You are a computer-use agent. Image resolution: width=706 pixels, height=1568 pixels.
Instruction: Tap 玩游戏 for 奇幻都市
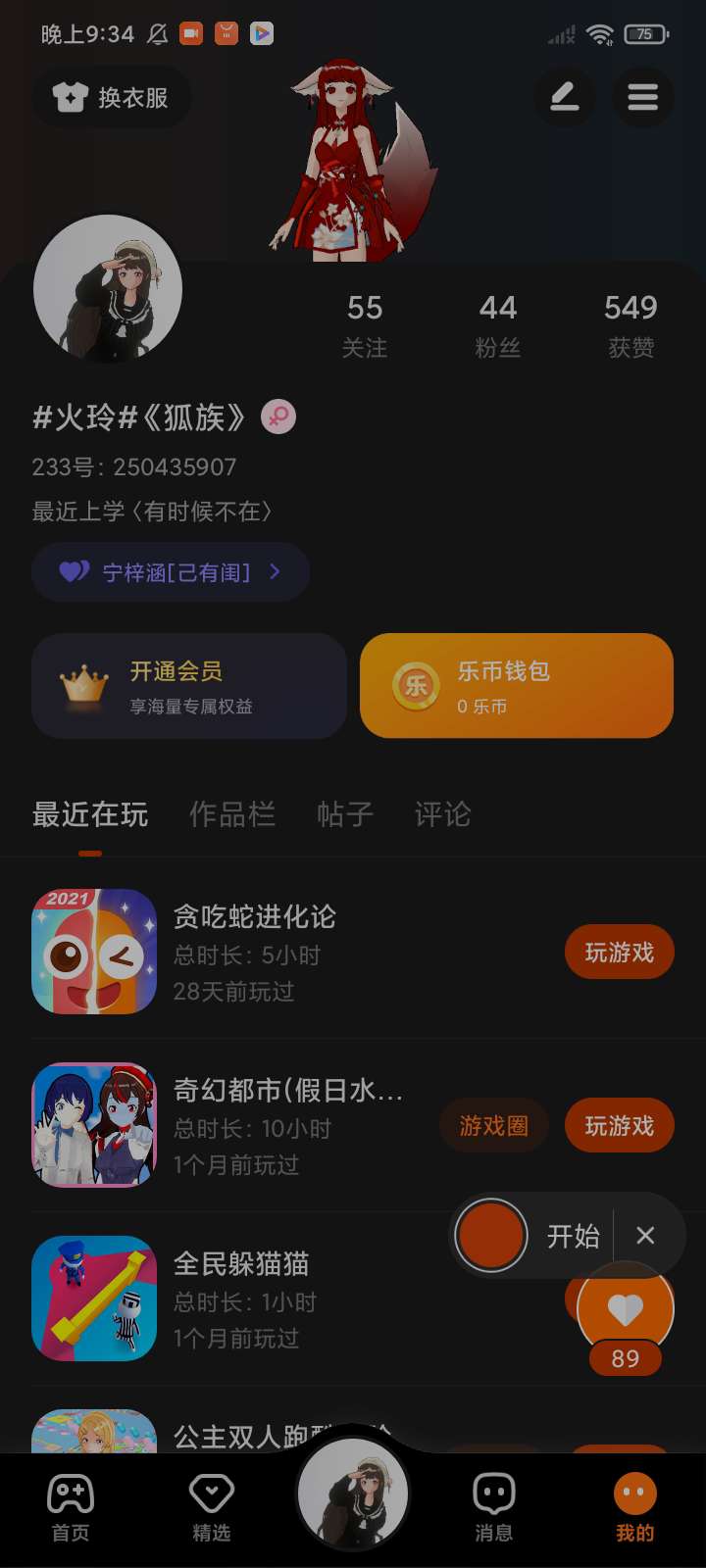[x=619, y=1126]
